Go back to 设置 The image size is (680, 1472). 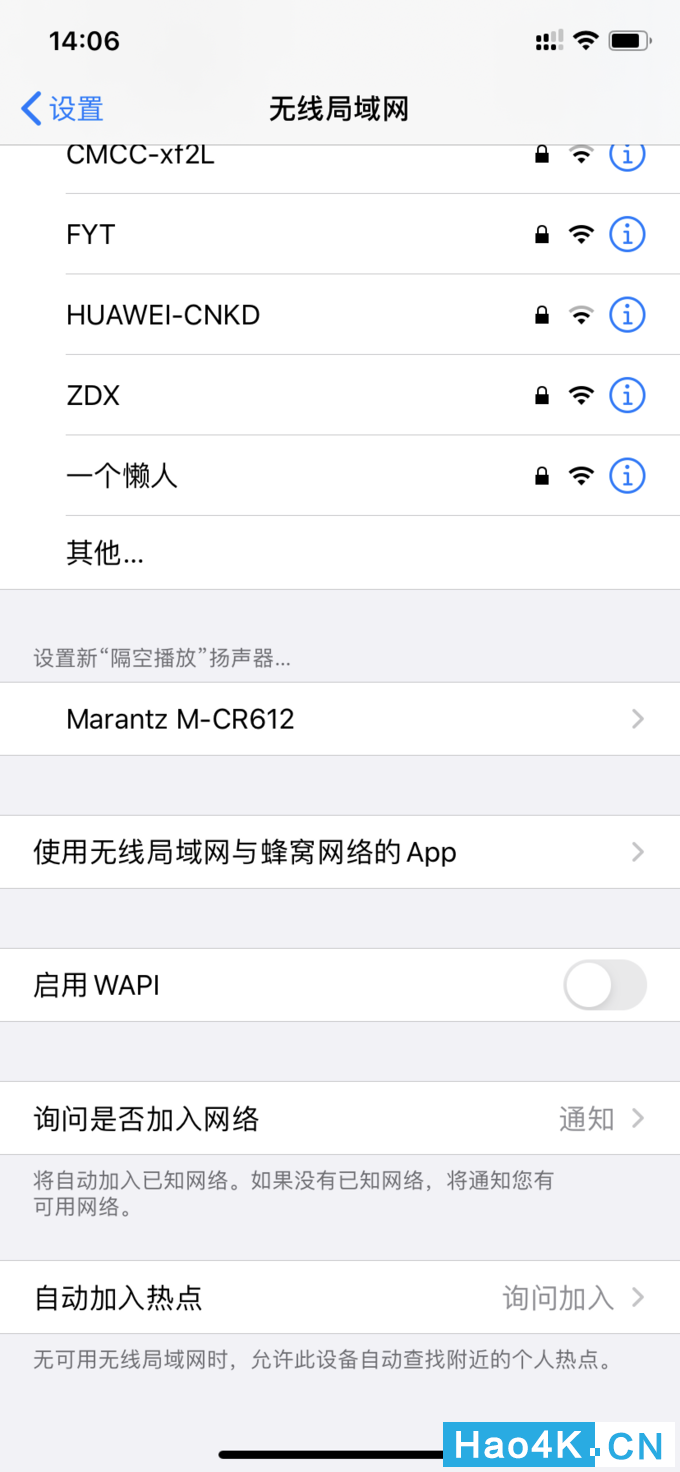coord(62,108)
